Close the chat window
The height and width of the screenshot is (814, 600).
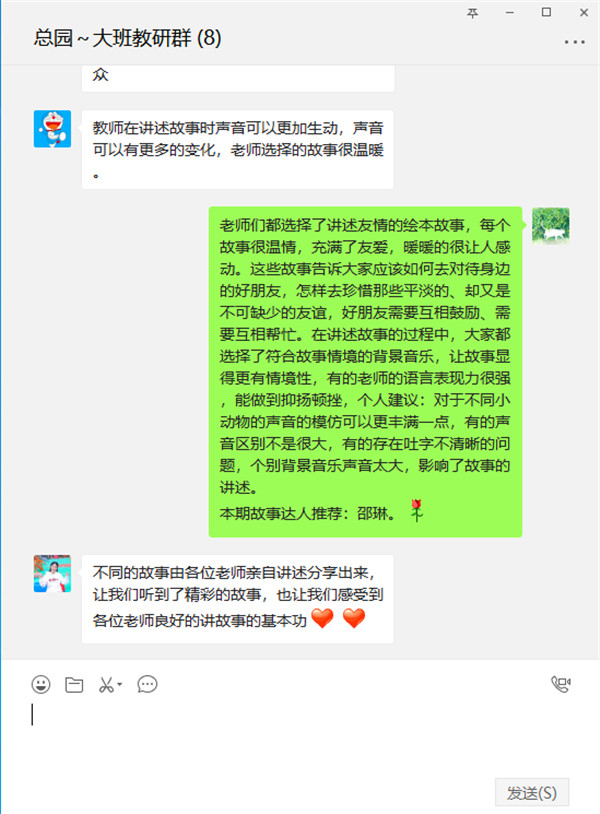click(x=579, y=12)
